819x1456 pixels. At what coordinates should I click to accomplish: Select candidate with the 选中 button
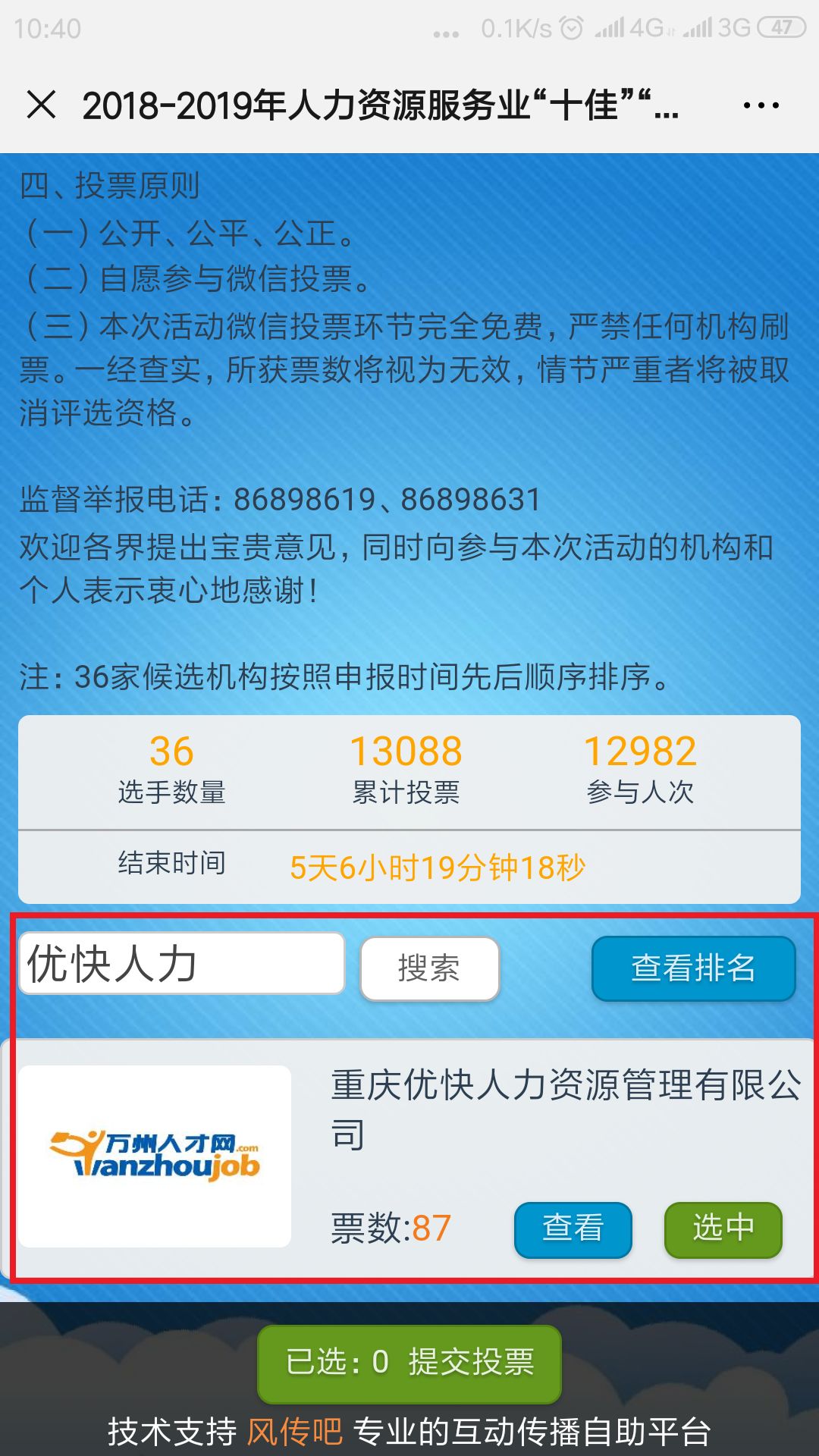[x=723, y=1229]
